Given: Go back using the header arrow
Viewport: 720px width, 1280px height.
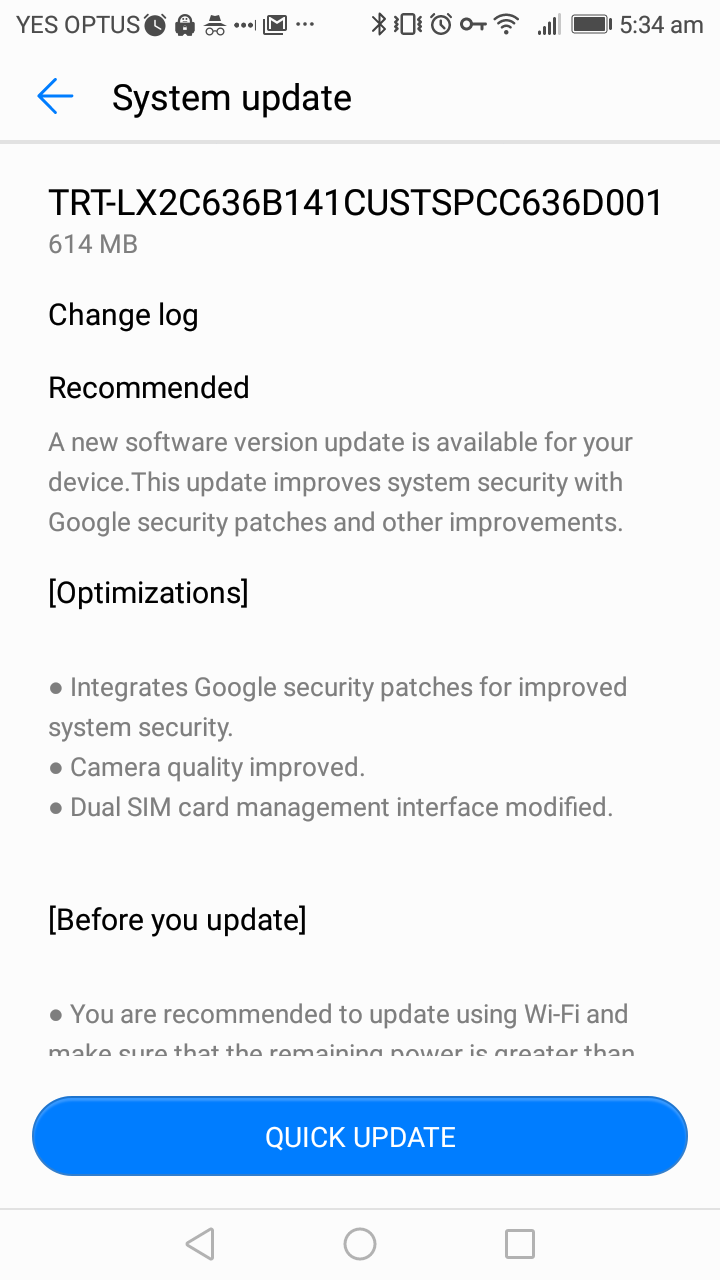Looking at the screenshot, I should (x=55, y=97).
